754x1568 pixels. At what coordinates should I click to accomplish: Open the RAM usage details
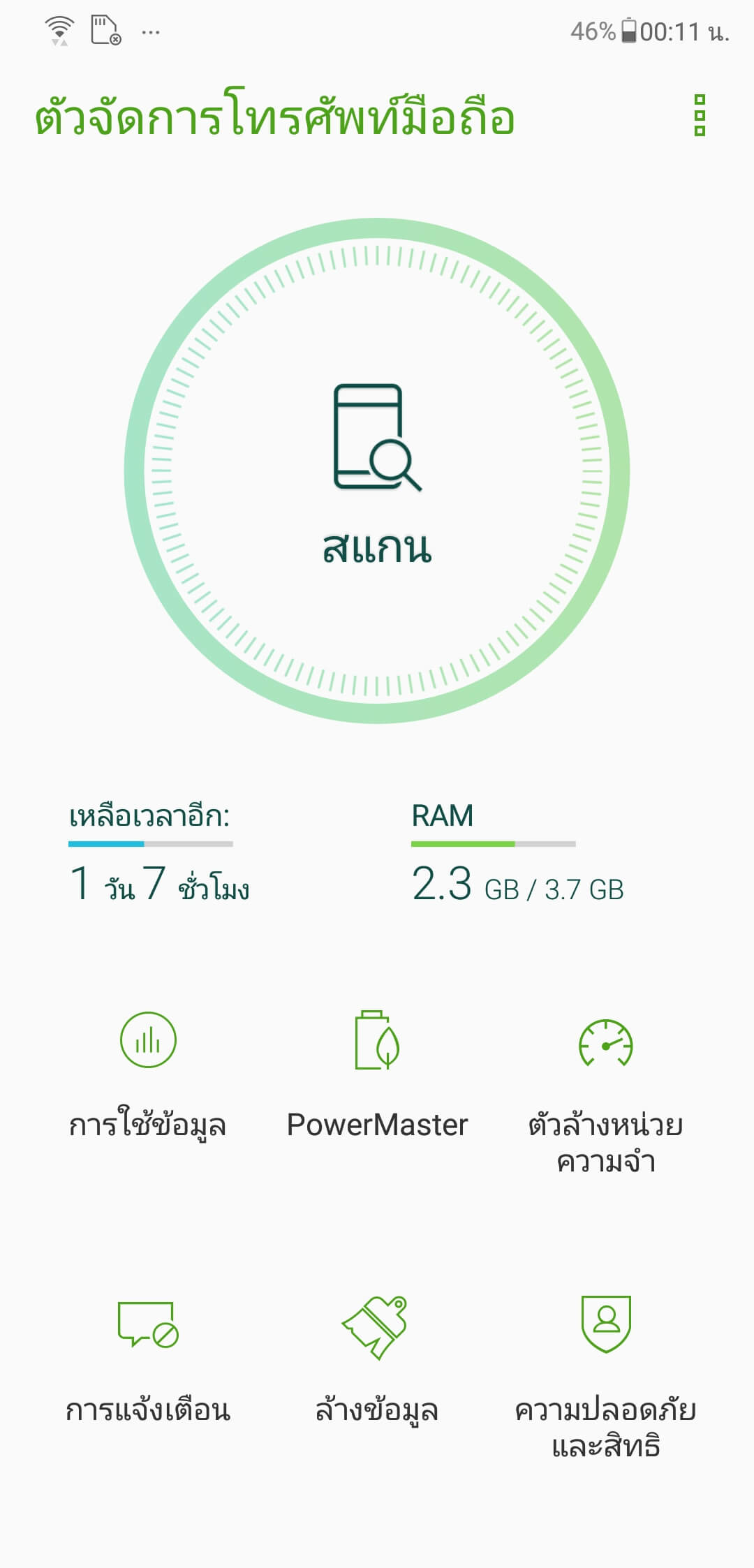(x=517, y=853)
